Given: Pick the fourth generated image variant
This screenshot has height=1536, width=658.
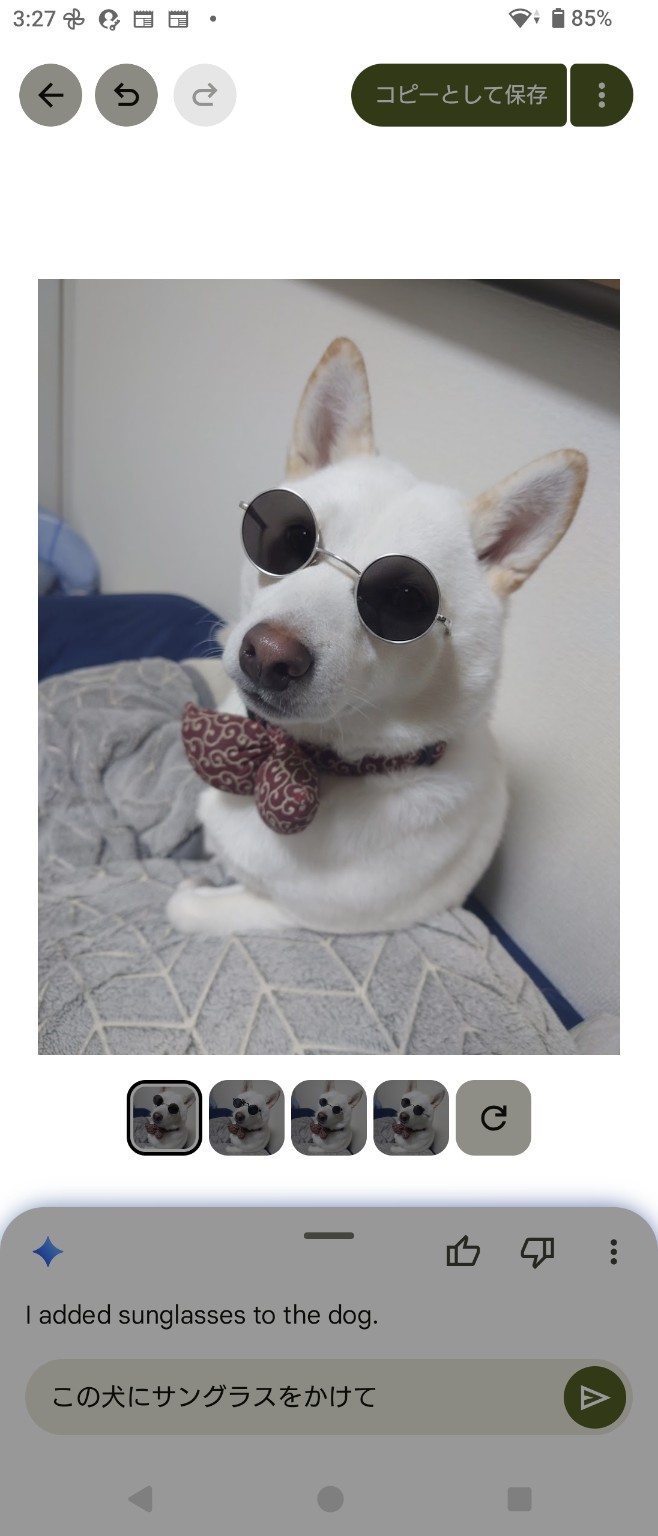Looking at the screenshot, I should click(x=410, y=1117).
